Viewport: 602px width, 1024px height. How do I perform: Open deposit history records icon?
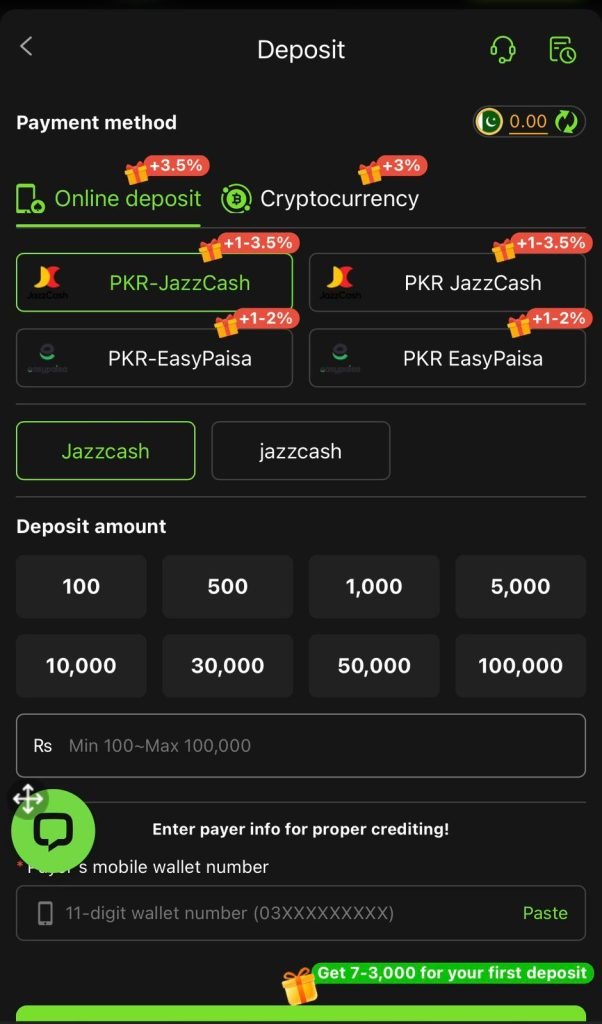pos(563,49)
